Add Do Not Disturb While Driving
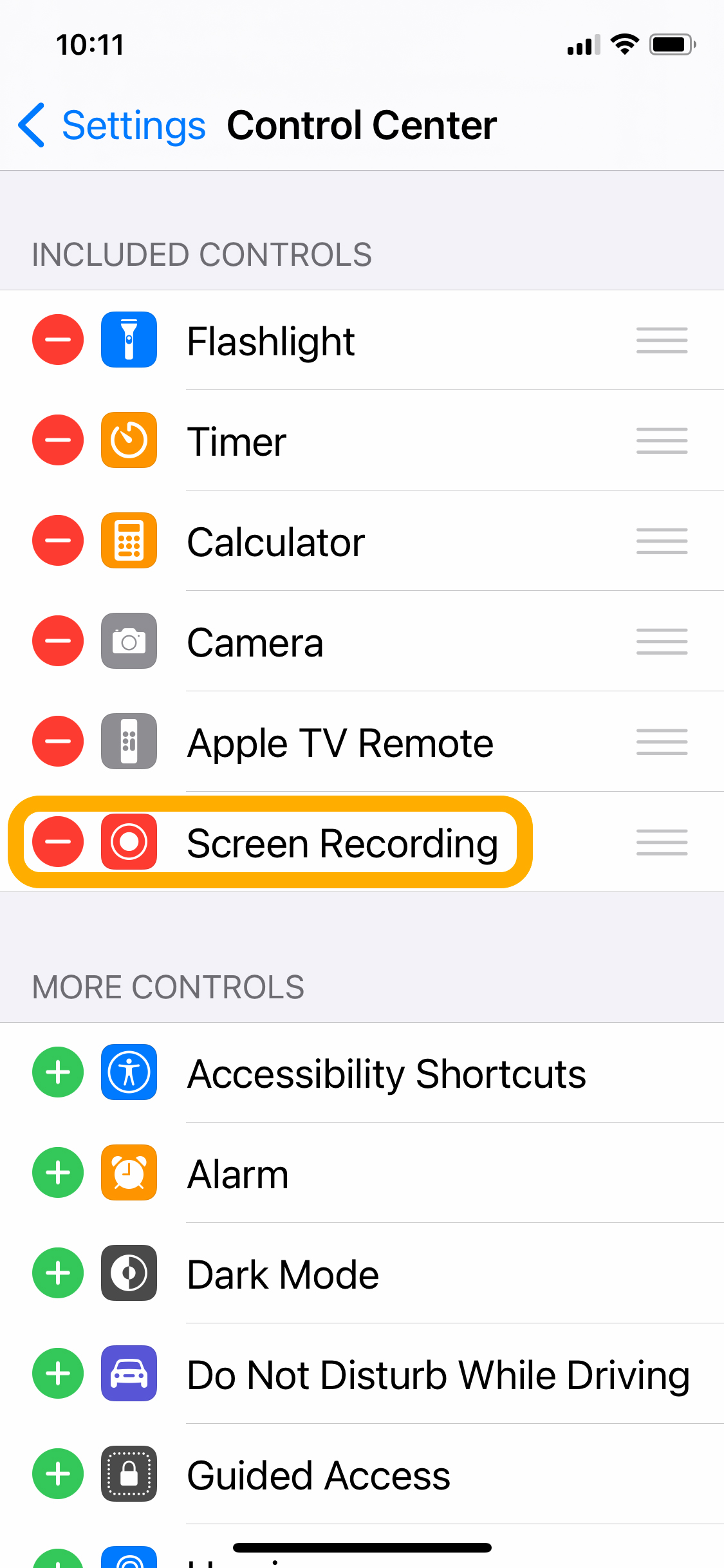This screenshot has width=724, height=1568. [x=58, y=1374]
